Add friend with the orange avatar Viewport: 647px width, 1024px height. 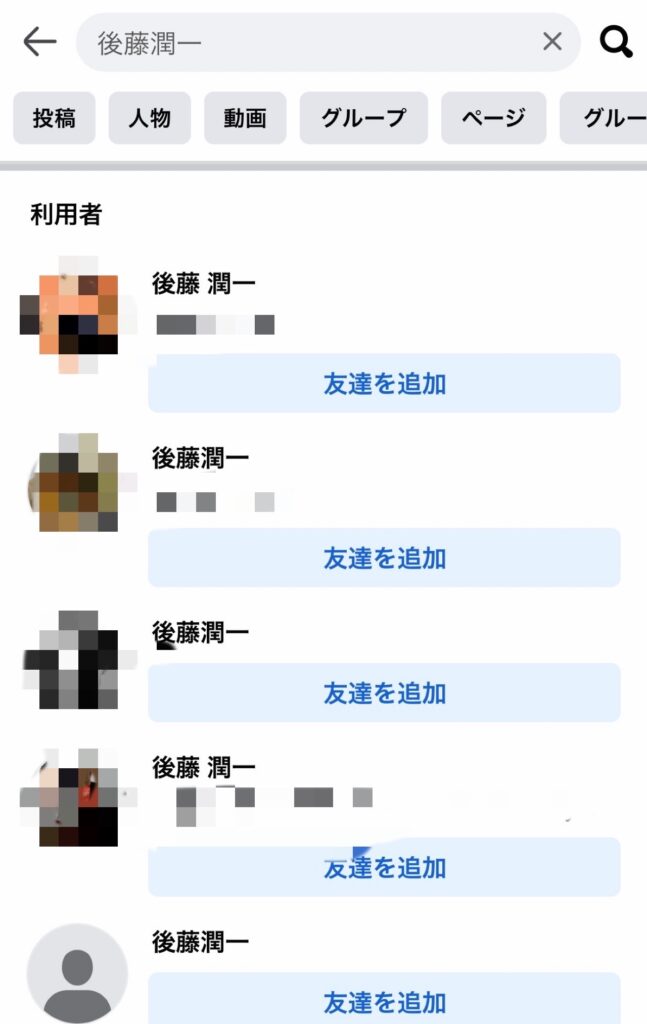click(x=384, y=383)
